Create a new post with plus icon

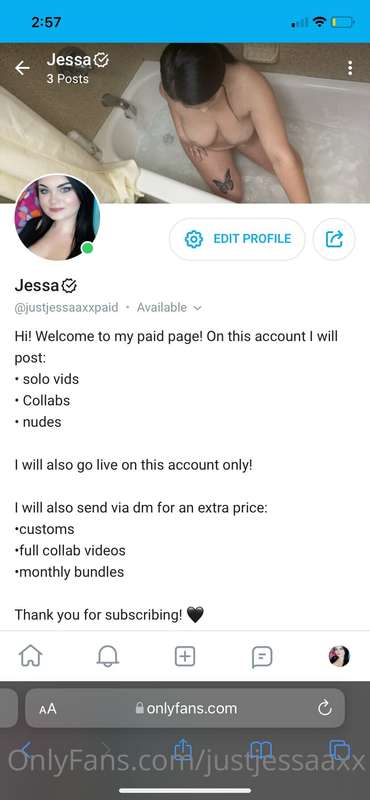(185, 656)
